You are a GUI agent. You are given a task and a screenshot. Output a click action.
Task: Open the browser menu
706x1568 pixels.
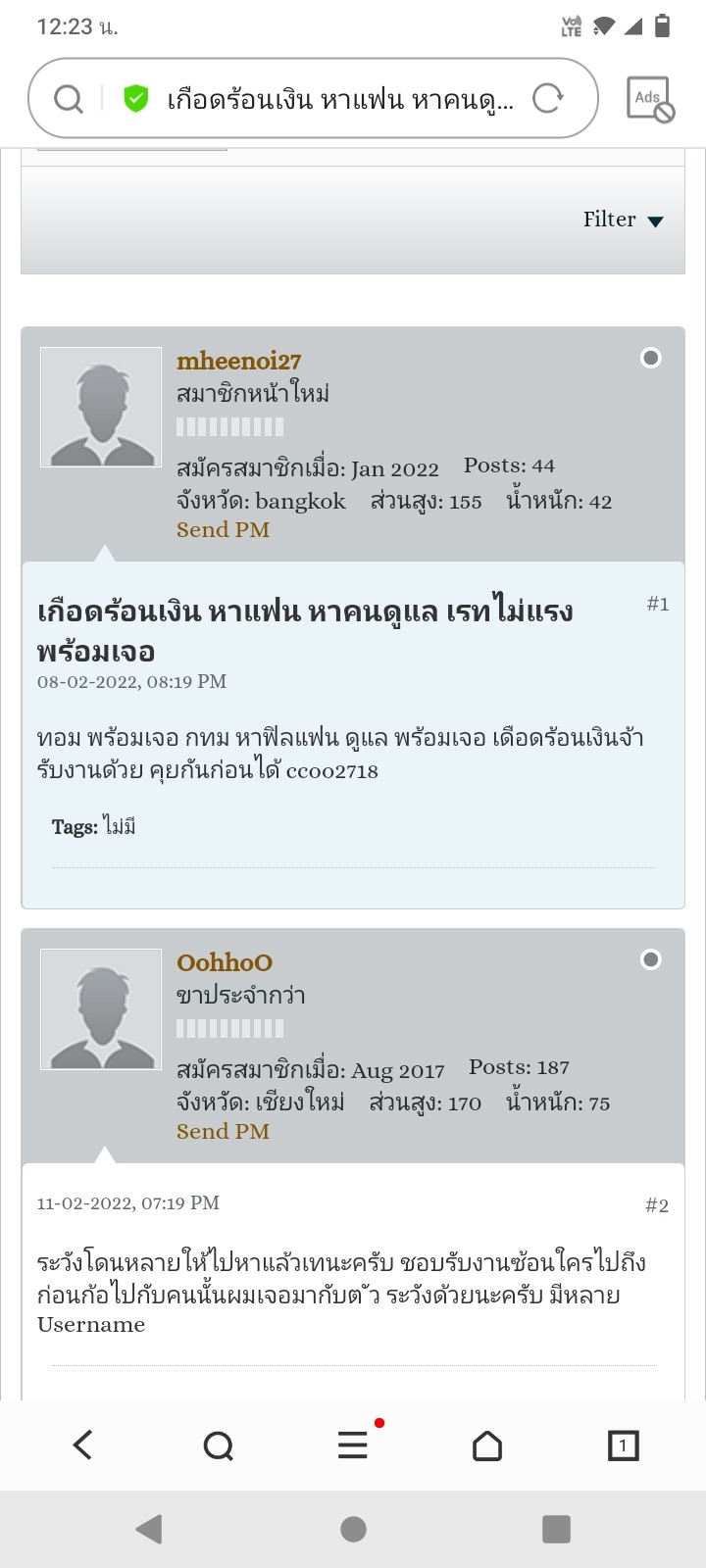353,1445
